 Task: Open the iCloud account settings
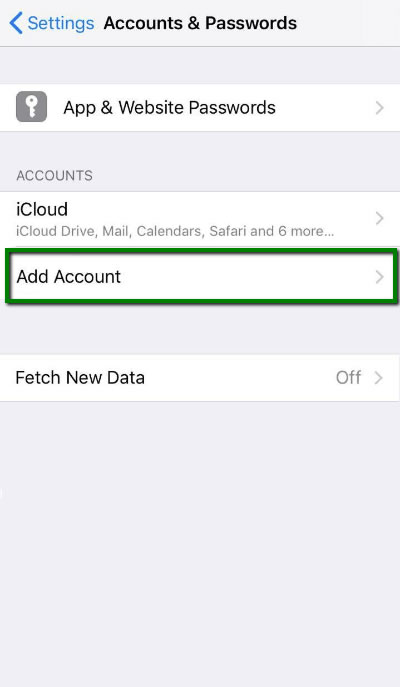tap(200, 219)
